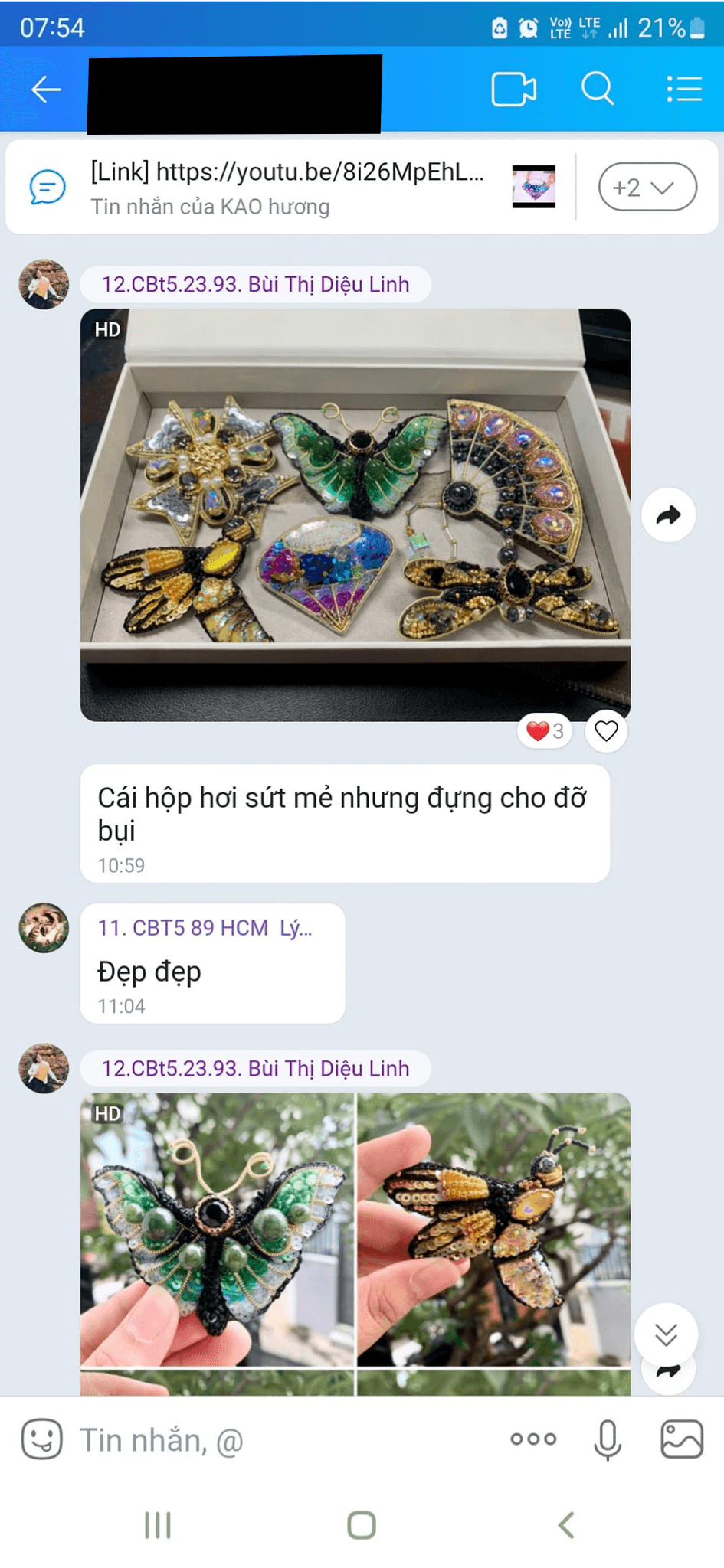The height and width of the screenshot is (1568, 724).
Task: Open the sticker and emoji picker
Action: [41, 1439]
